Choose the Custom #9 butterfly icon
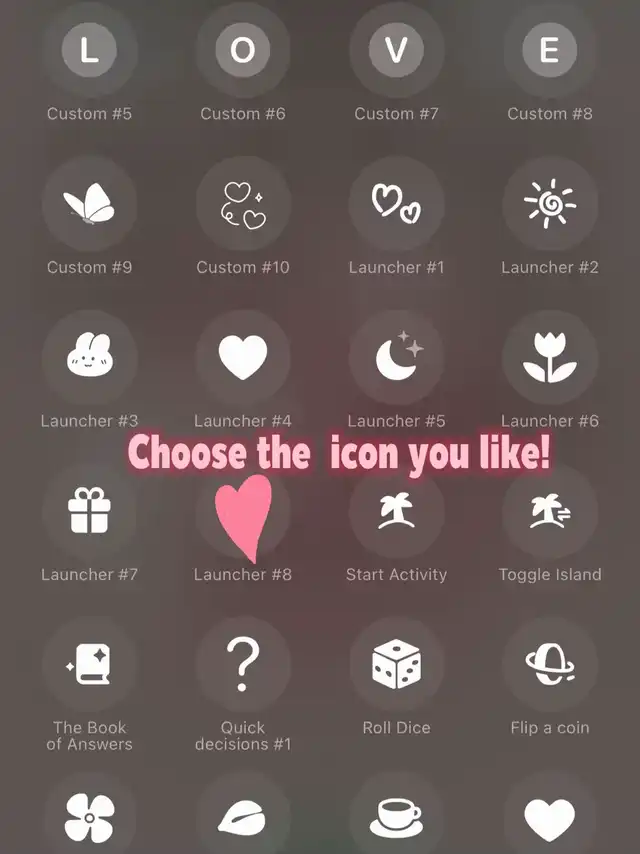The width and height of the screenshot is (640, 854). click(x=89, y=204)
